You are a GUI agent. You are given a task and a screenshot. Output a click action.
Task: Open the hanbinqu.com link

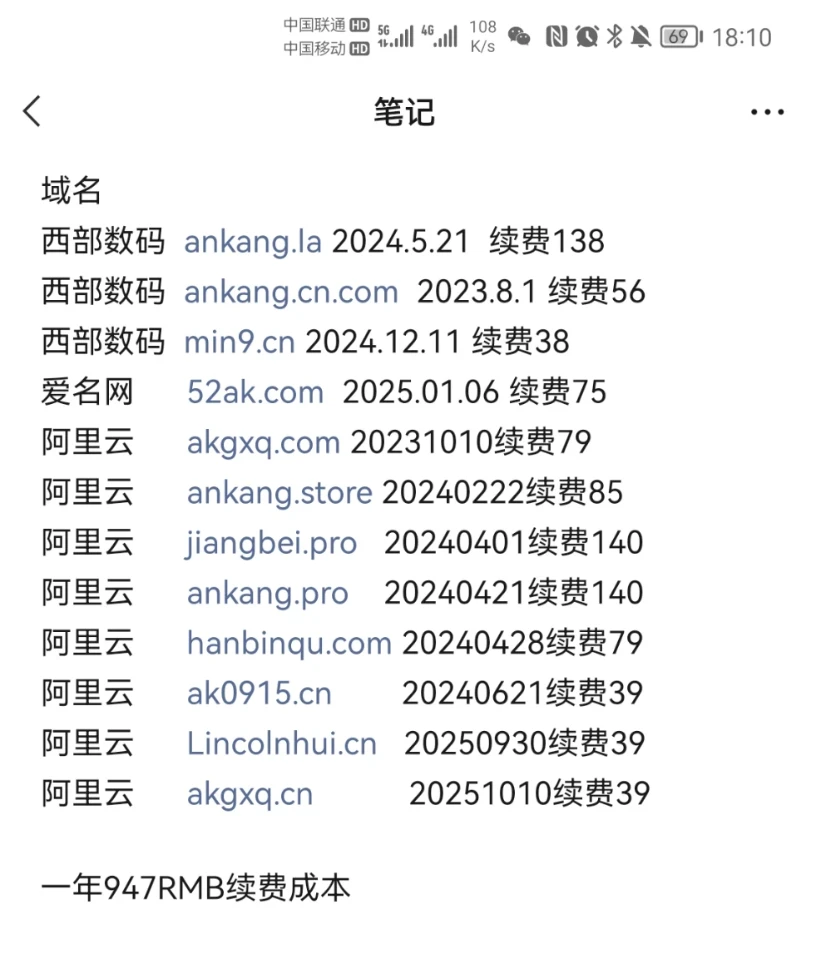pyautogui.click(x=288, y=643)
